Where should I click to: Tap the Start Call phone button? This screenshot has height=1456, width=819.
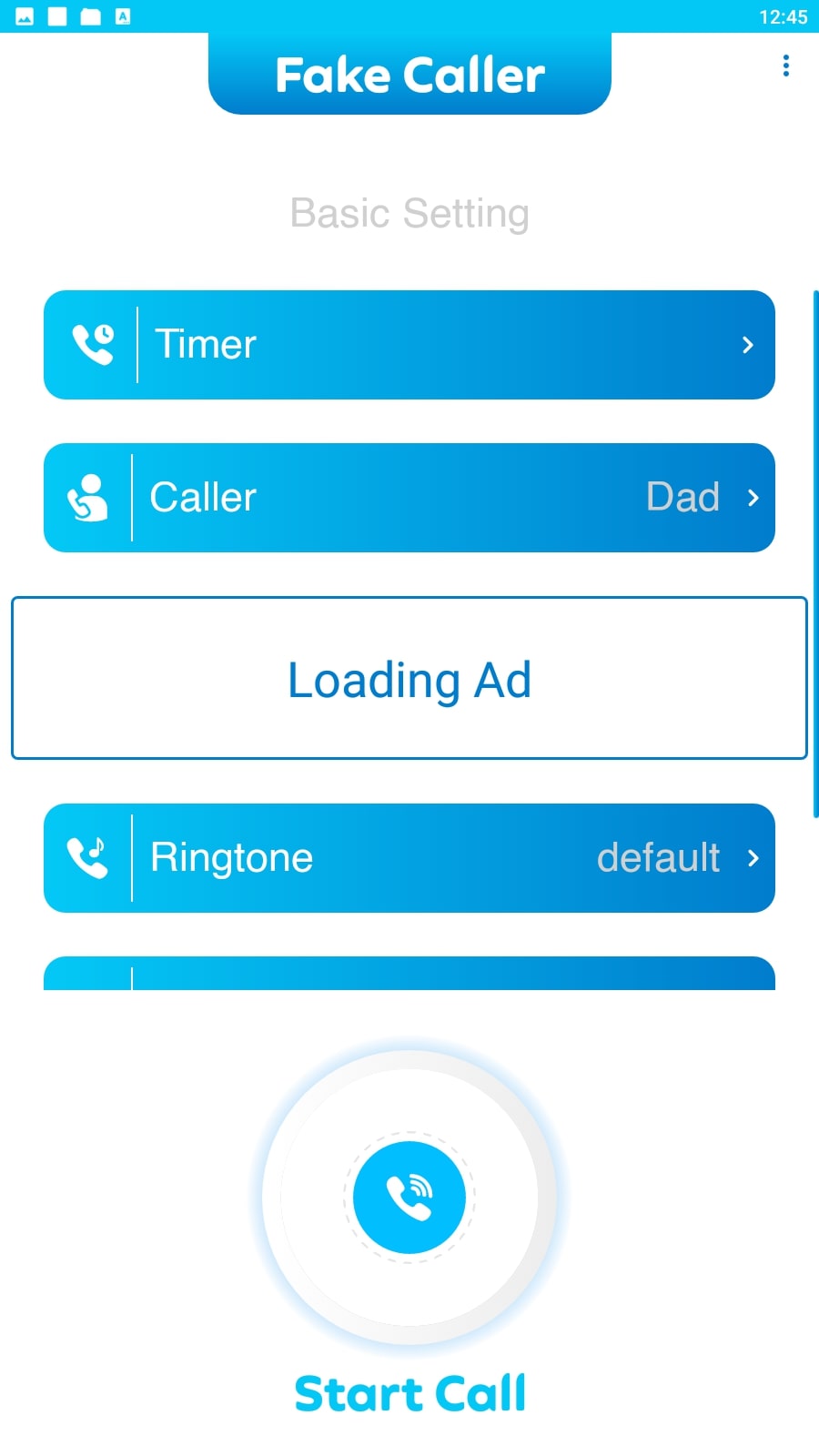click(x=409, y=1198)
